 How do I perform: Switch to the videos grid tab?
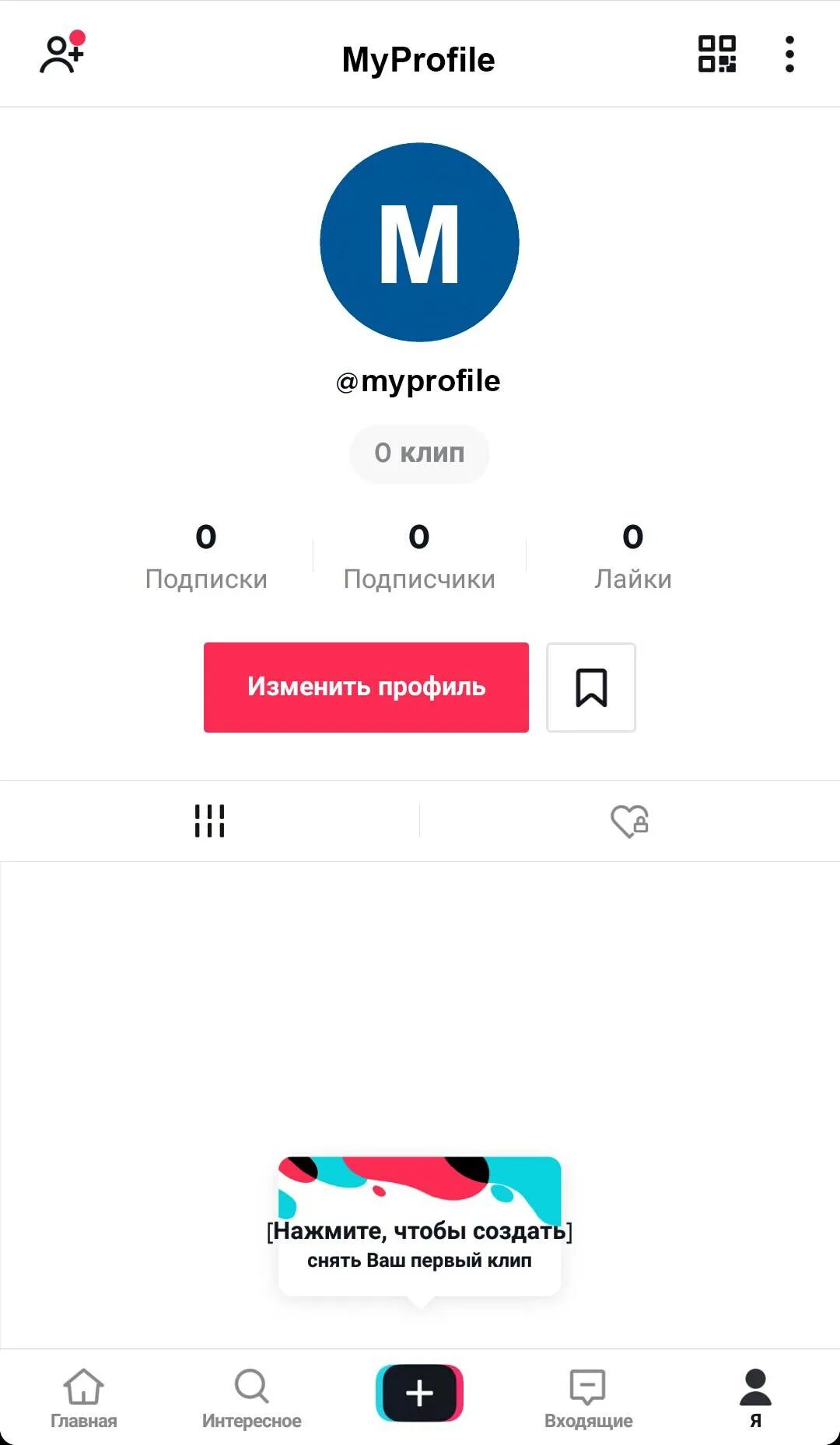click(209, 821)
